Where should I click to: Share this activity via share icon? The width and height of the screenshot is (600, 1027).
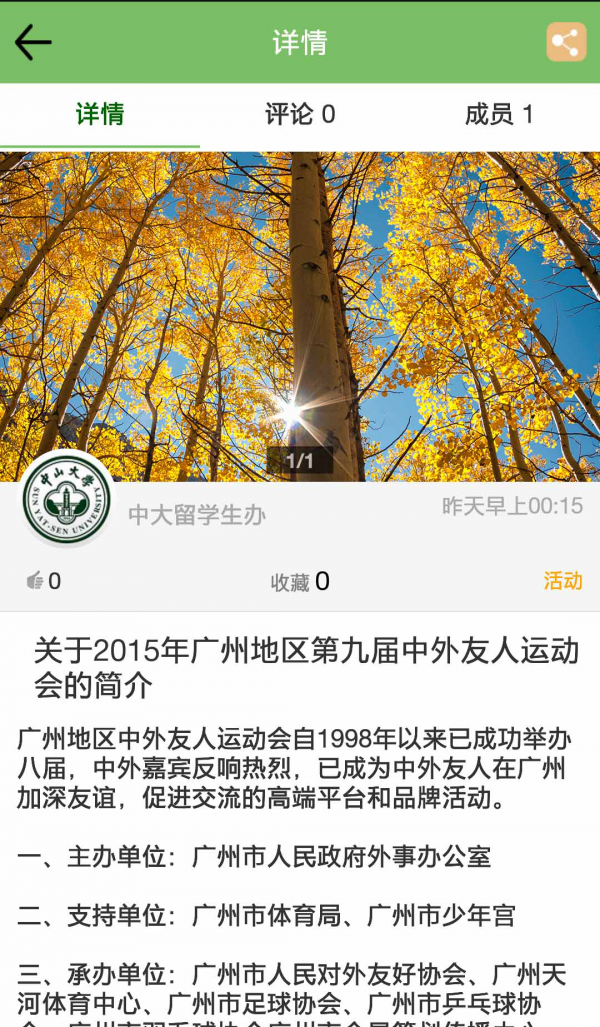tap(565, 42)
